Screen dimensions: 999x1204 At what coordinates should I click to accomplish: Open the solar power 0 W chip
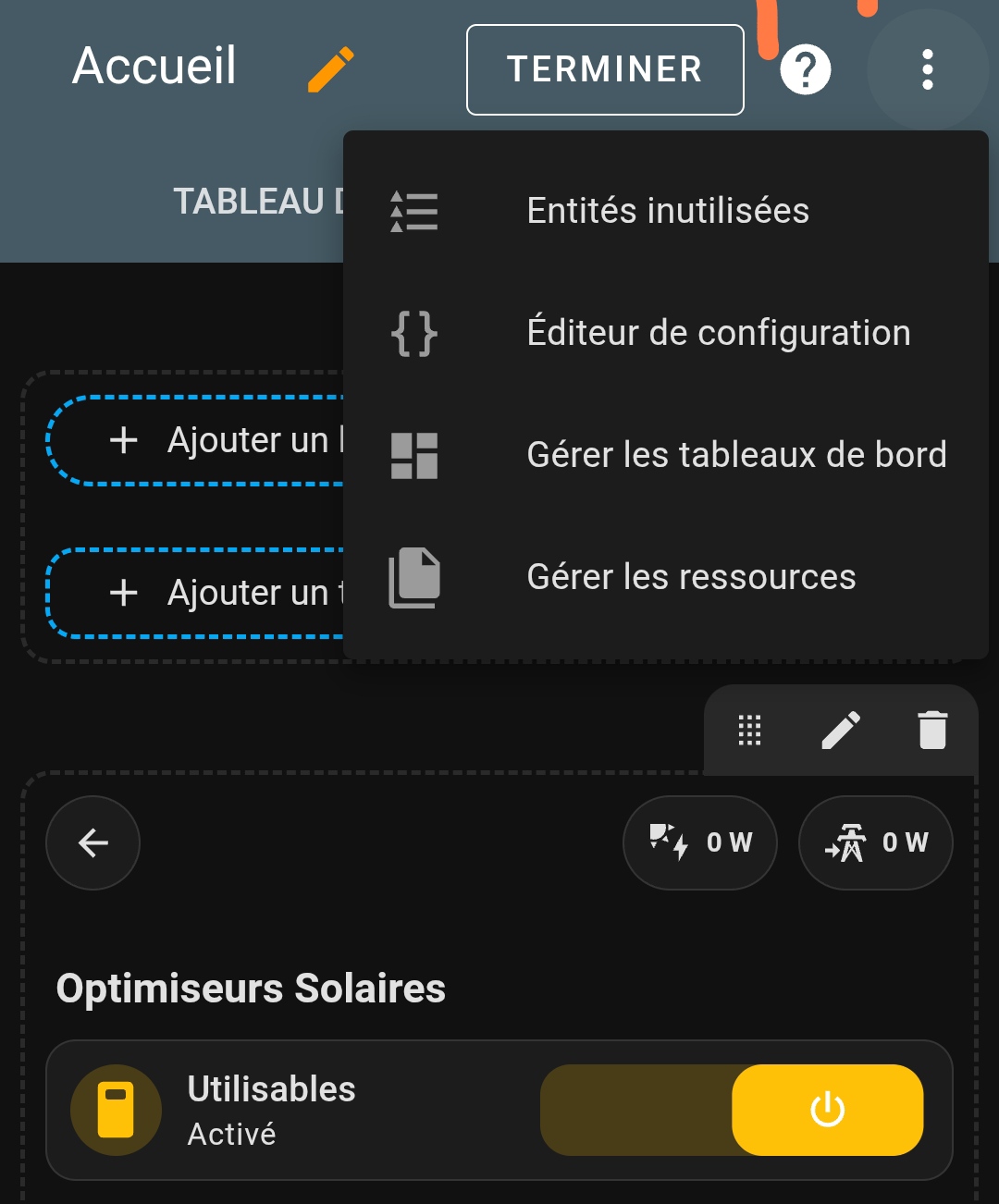coord(700,842)
